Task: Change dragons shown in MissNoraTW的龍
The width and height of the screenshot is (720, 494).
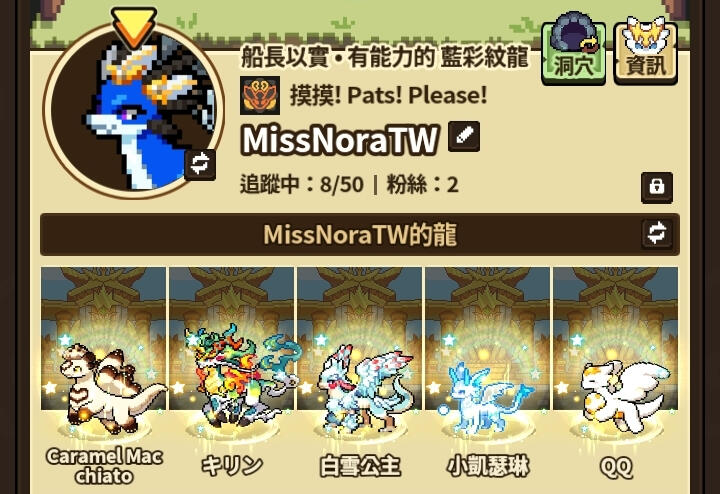Action: [x=657, y=234]
